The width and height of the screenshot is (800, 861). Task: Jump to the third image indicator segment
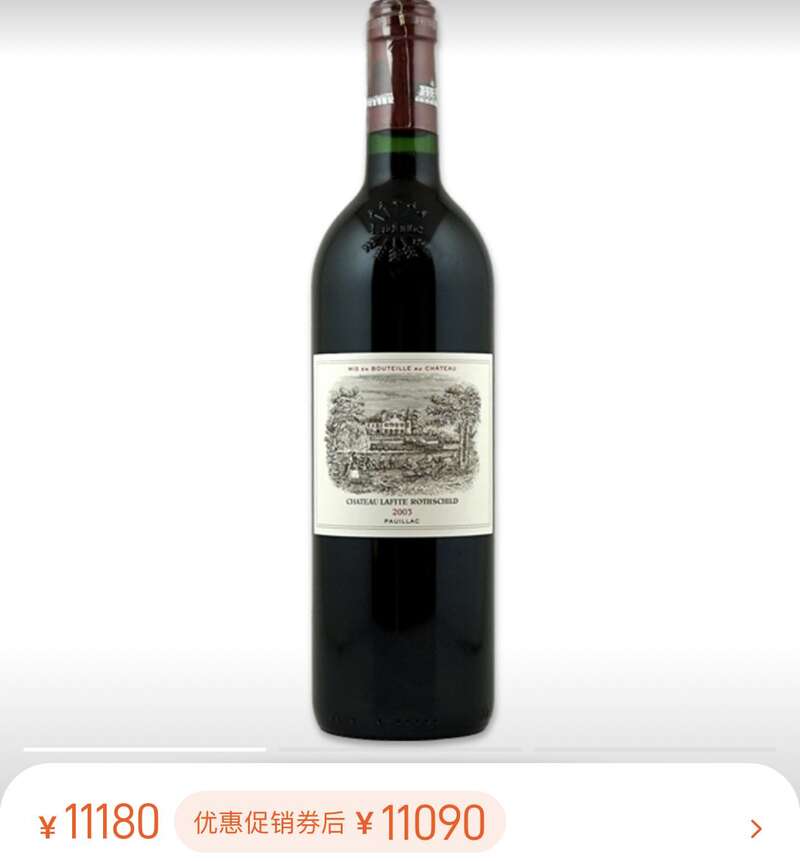click(655, 748)
